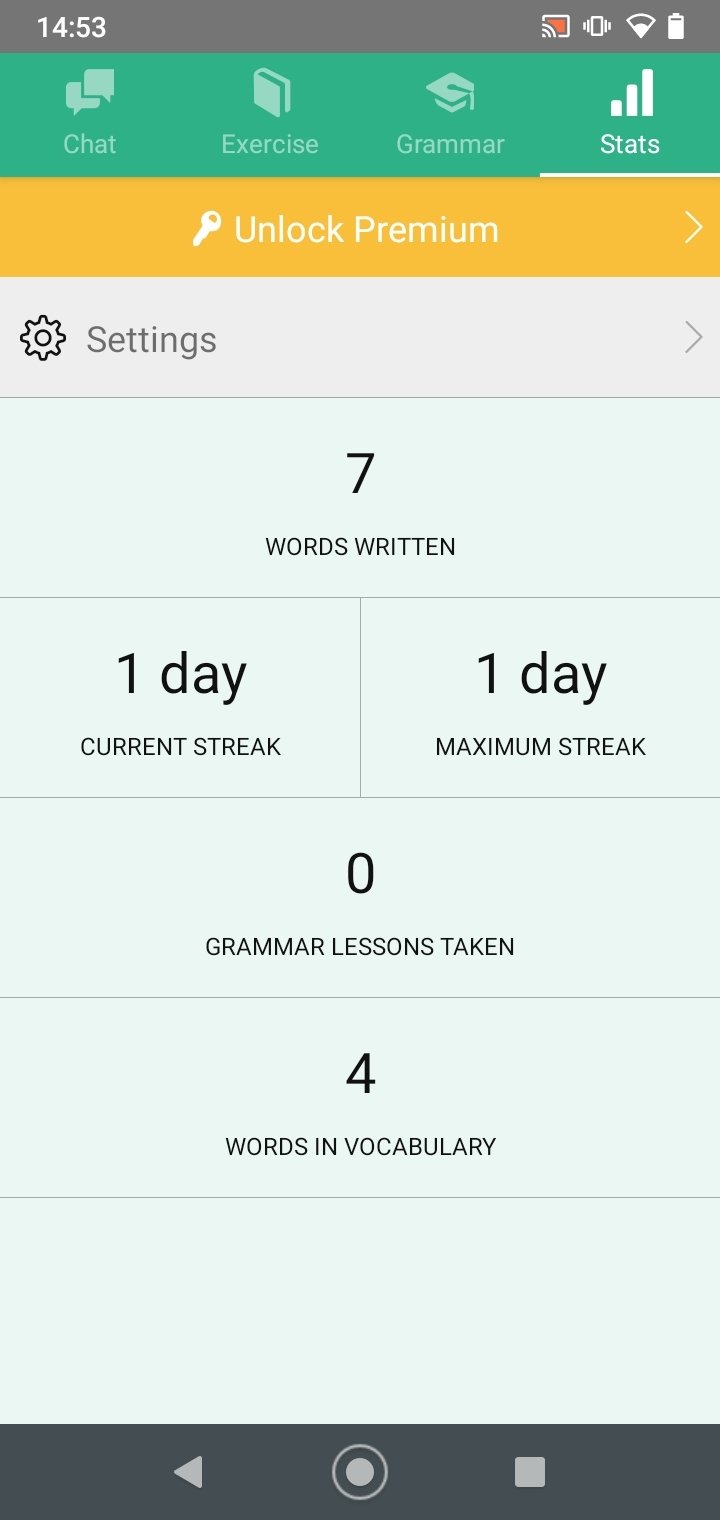Tap the system back button
The height and width of the screenshot is (1520, 720).
[188, 1472]
